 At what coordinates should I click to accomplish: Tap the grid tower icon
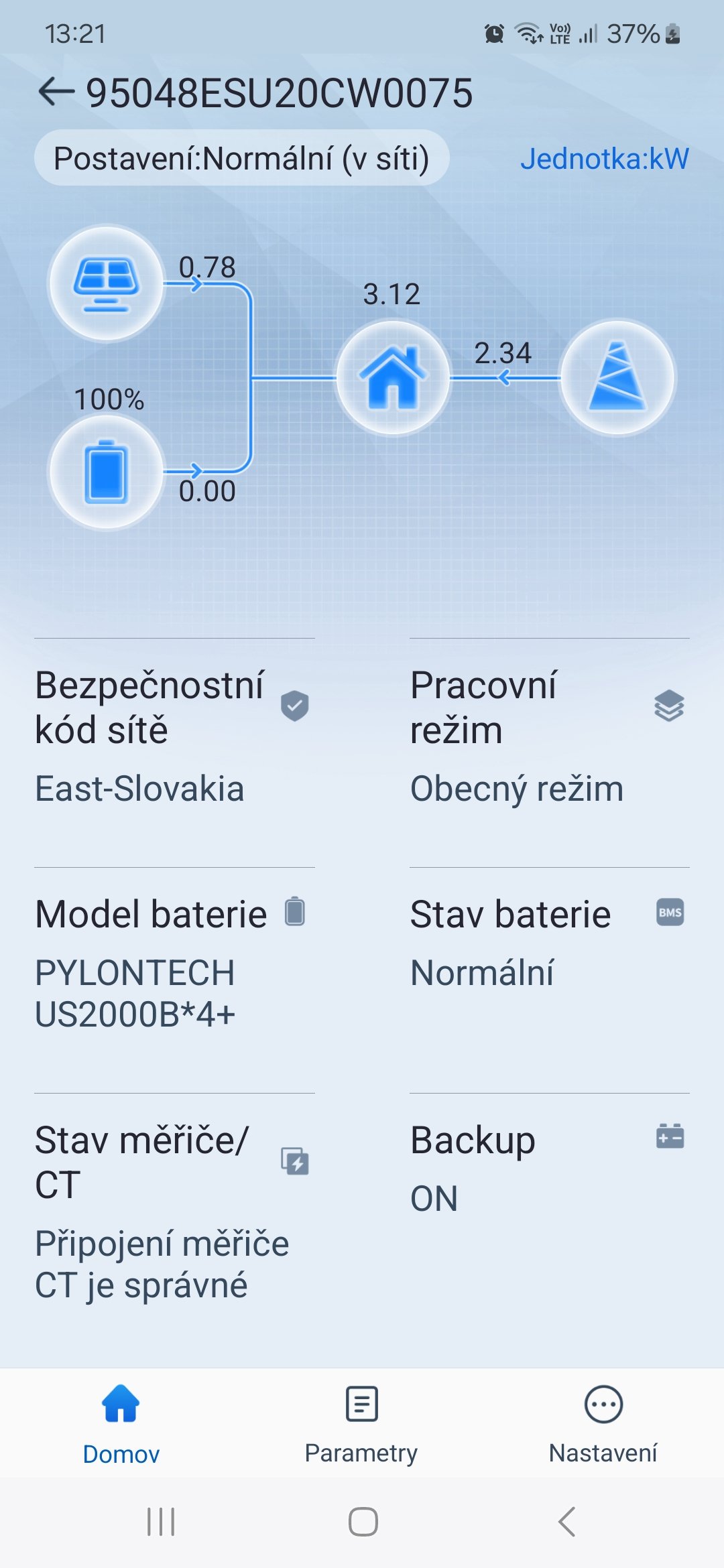click(617, 378)
